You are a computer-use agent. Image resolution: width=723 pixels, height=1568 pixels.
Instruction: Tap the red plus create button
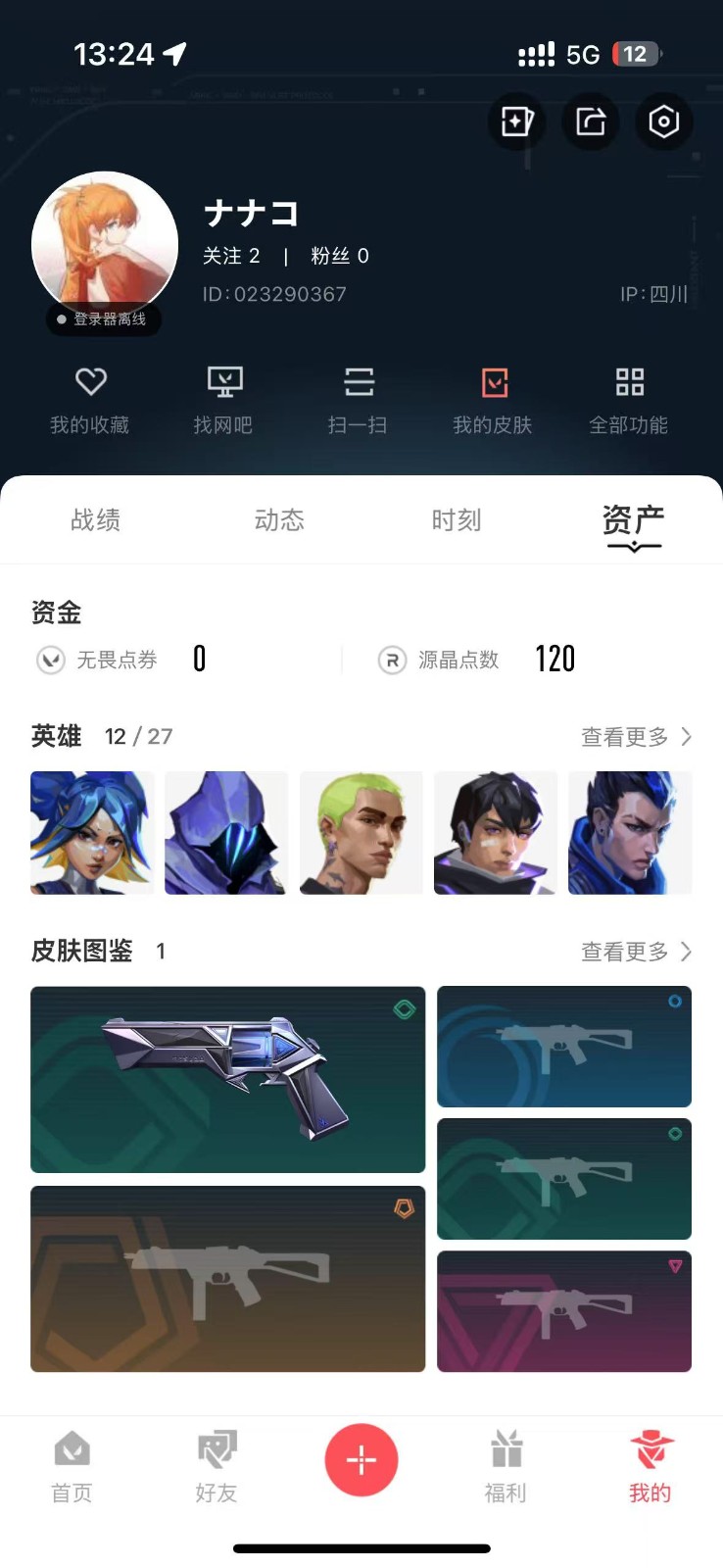361,1459
